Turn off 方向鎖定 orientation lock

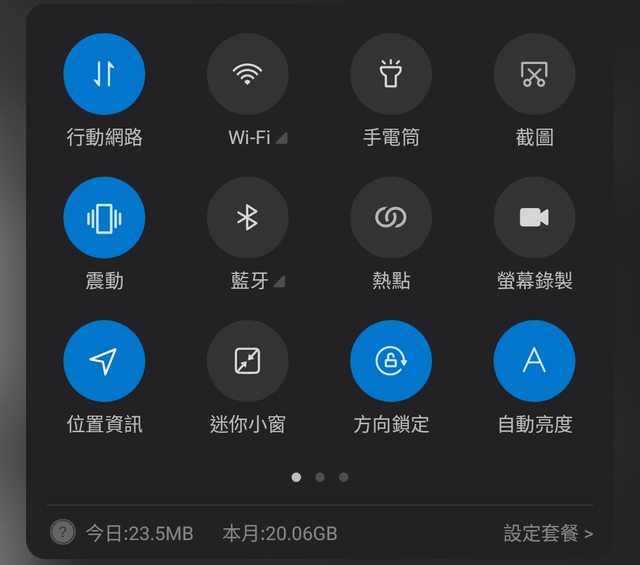391,361
